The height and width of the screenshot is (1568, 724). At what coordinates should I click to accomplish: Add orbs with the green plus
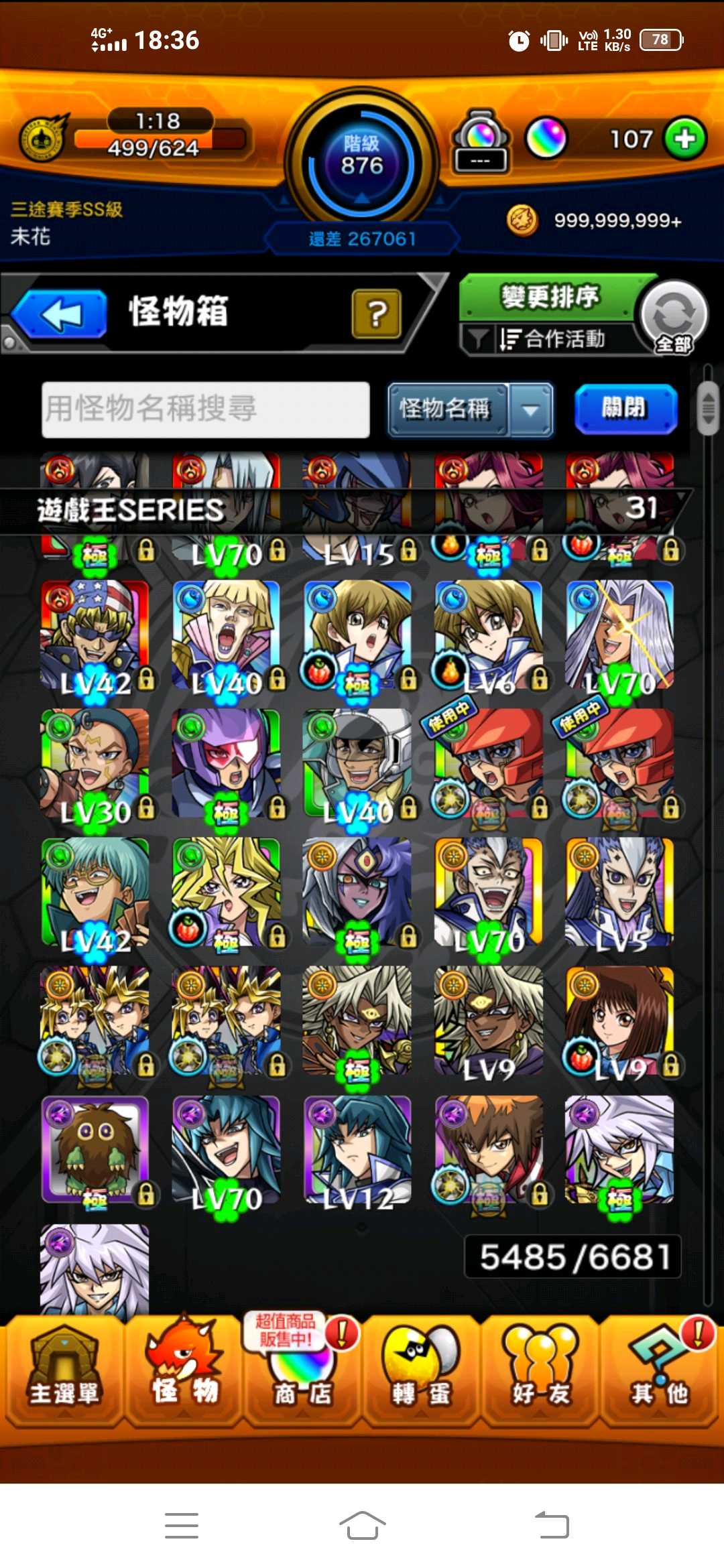[x=684, y=139]
